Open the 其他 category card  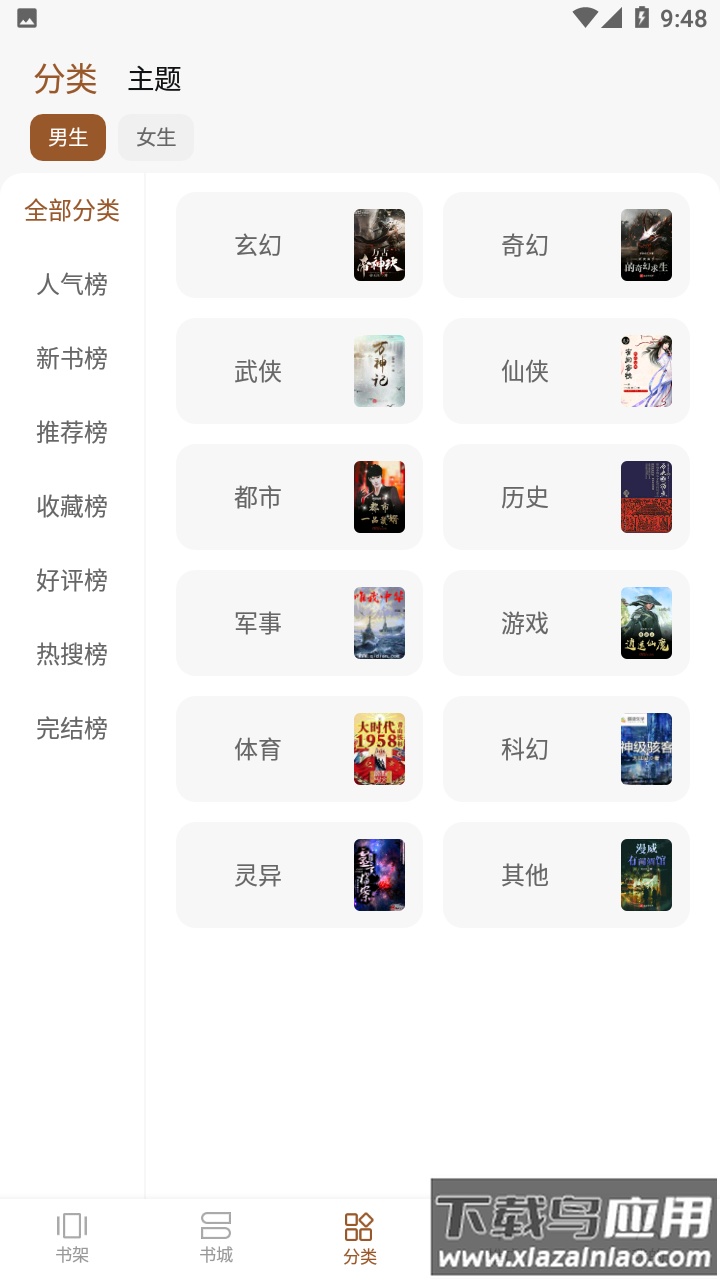pos(566,875)
